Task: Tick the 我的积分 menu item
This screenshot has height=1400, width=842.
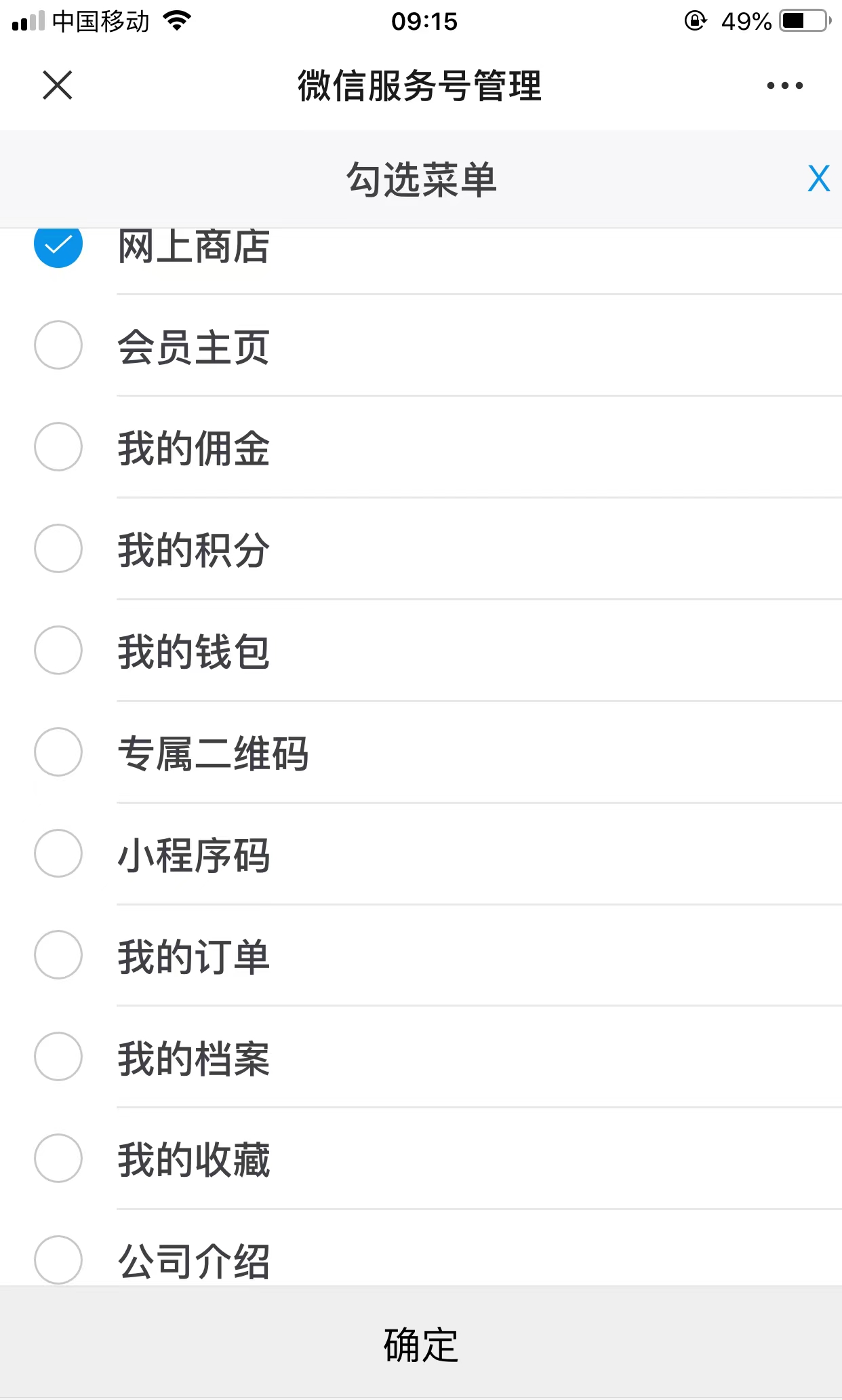Action: coord(58,549)
